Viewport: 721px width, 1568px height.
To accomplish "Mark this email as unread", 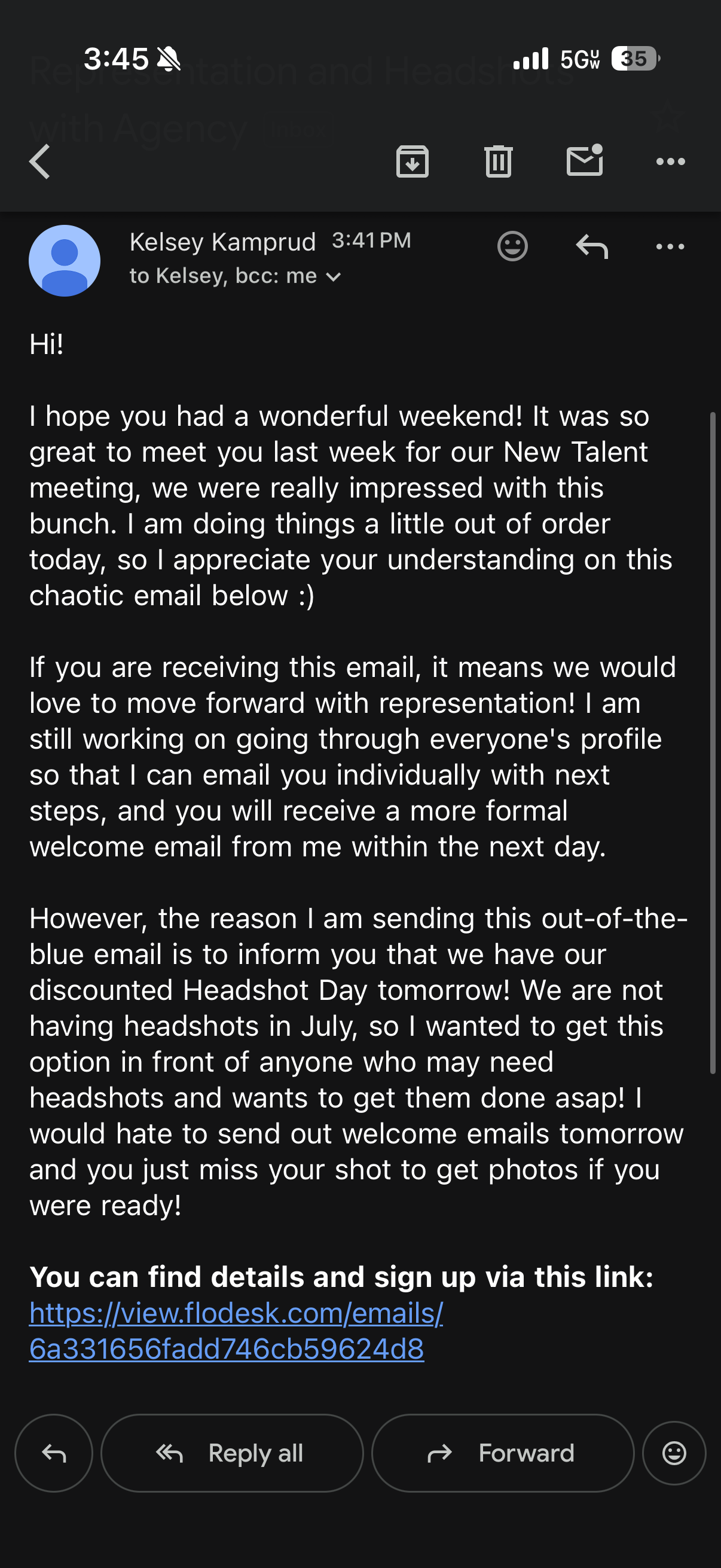I will tap(585, 161).
